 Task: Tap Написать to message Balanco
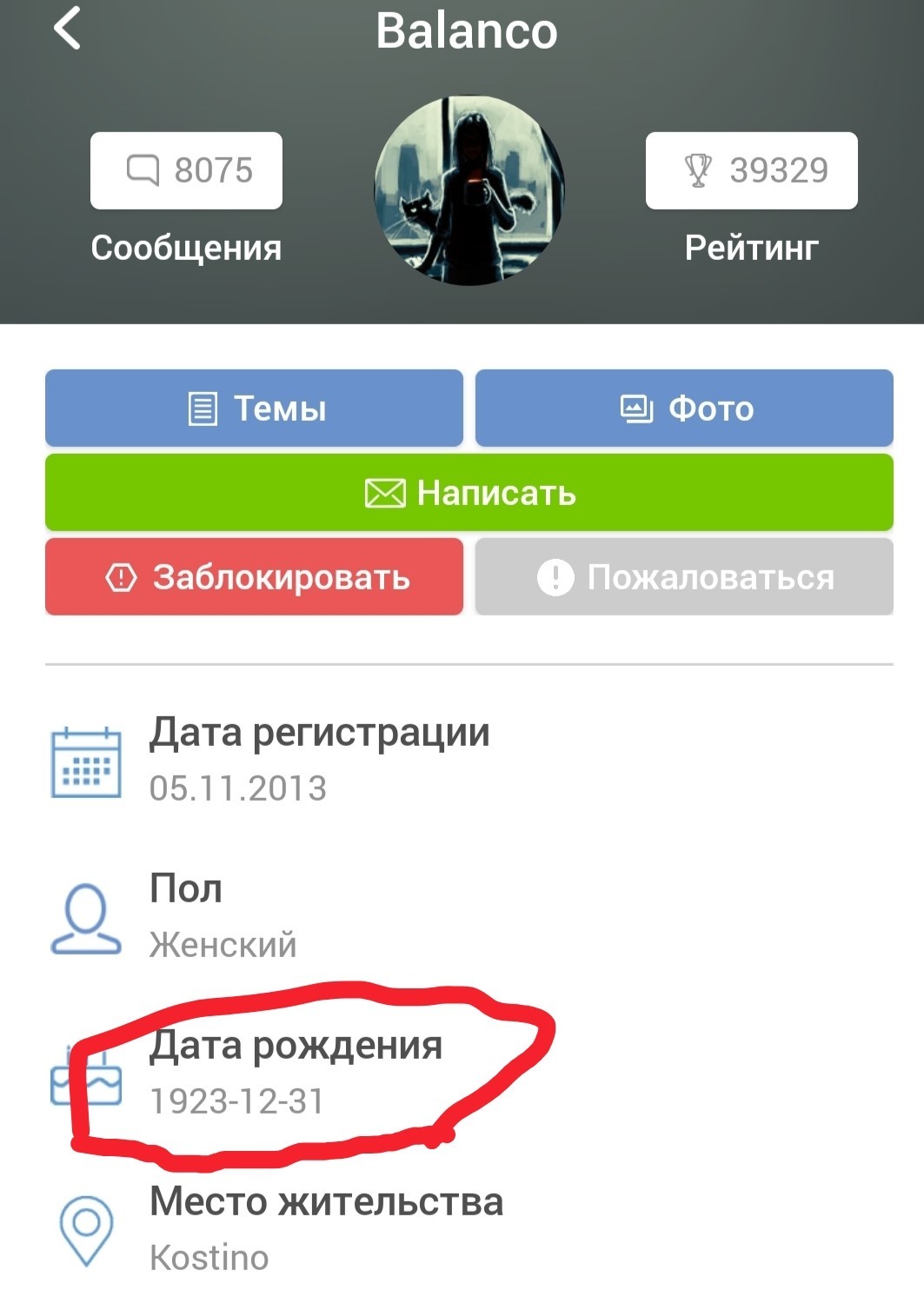tap(469, 493)
